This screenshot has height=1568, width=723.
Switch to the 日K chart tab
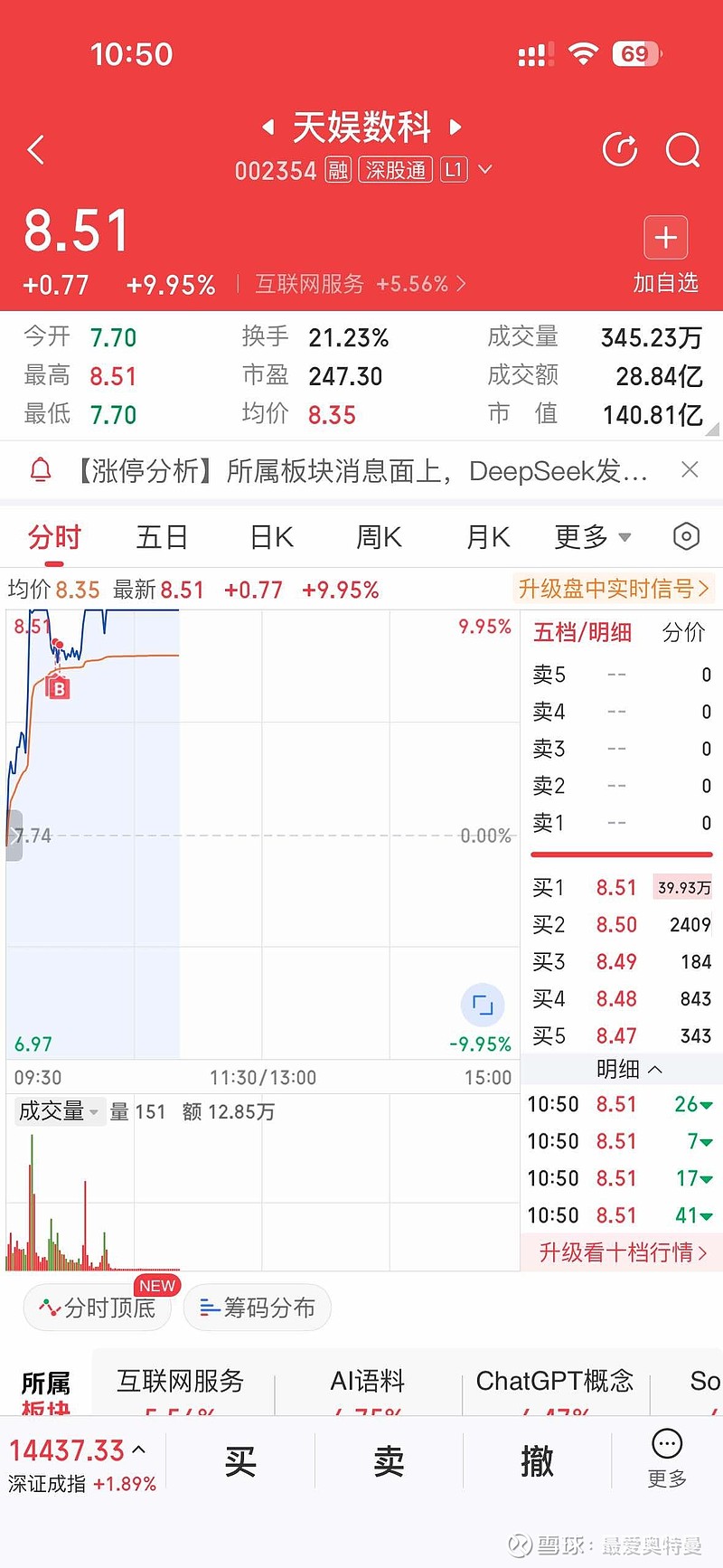(x=269, y=536)
